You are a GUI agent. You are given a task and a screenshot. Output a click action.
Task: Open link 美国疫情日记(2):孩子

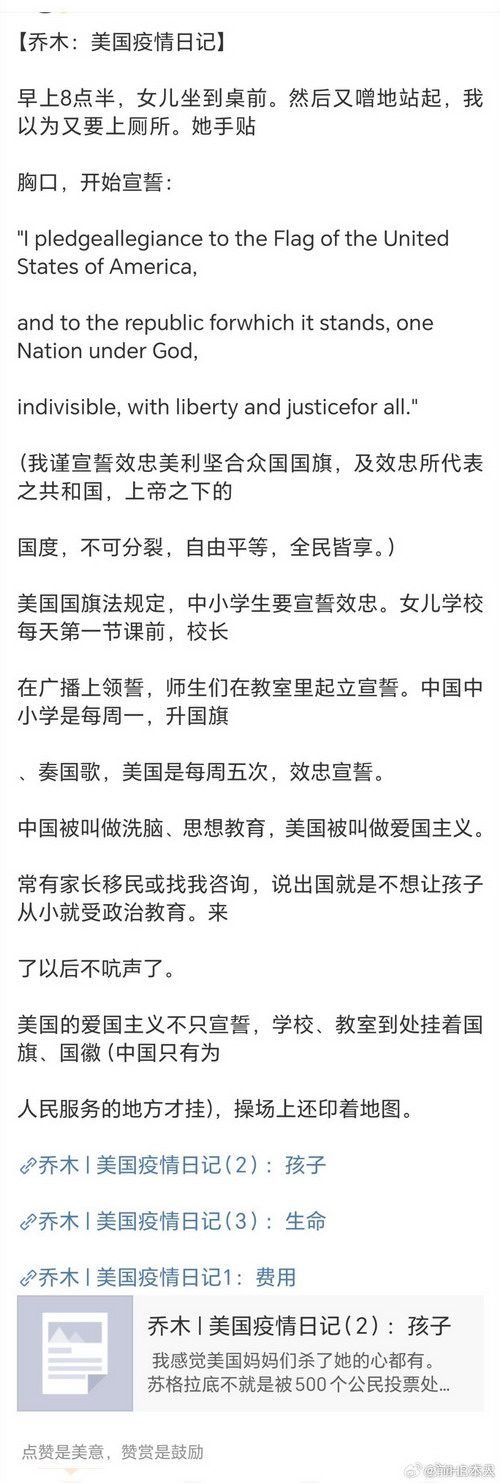click(172, 1165)
